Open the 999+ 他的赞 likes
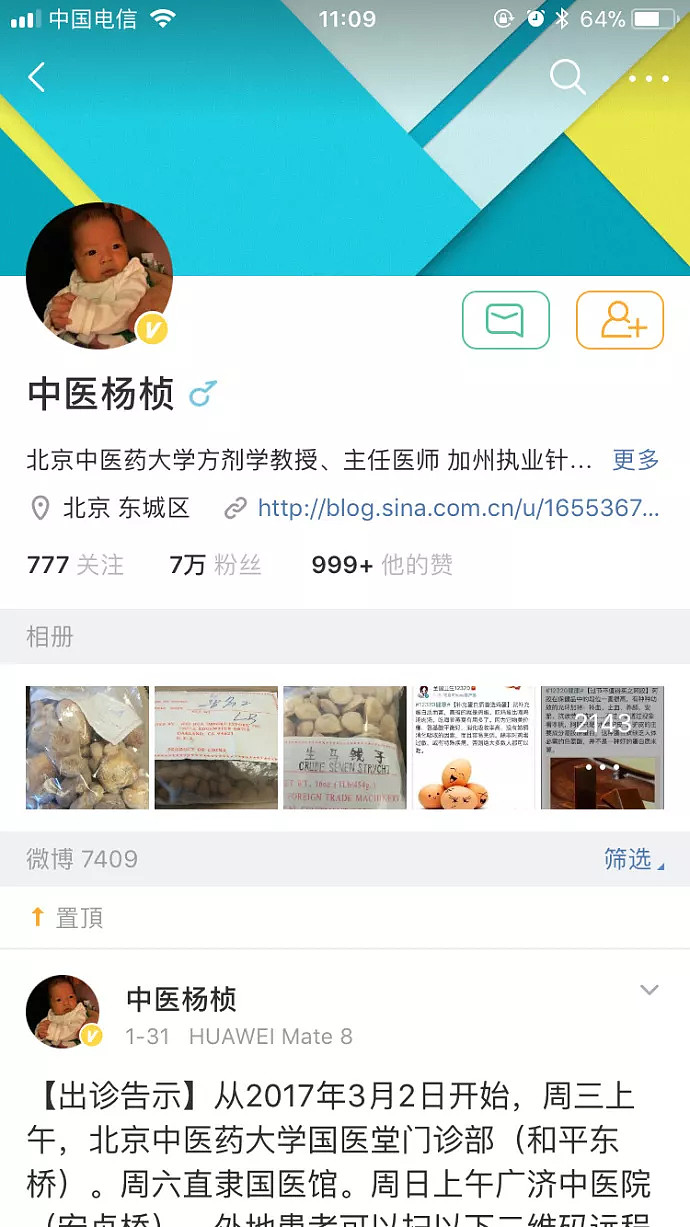690x1227 pixels. point(382,565)
